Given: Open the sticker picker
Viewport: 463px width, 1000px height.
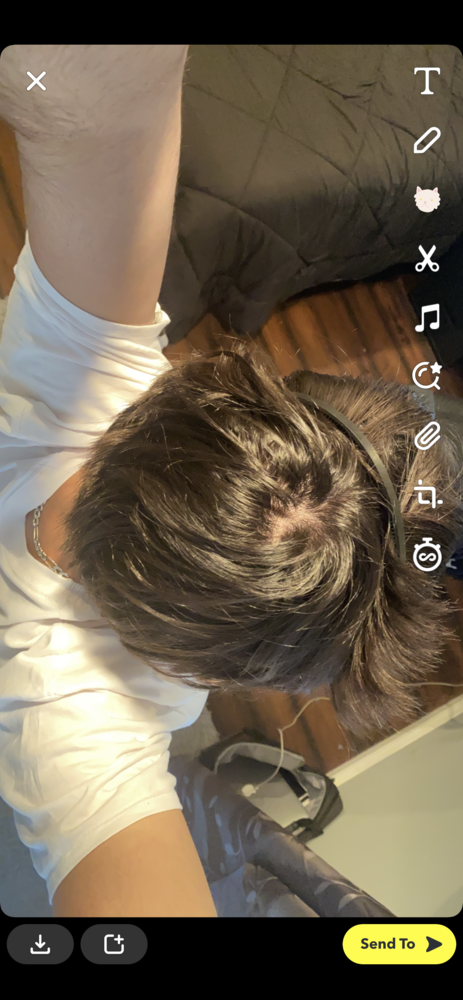Looking at the screenshot, I should pyautogui.click(x=427, y=199).
